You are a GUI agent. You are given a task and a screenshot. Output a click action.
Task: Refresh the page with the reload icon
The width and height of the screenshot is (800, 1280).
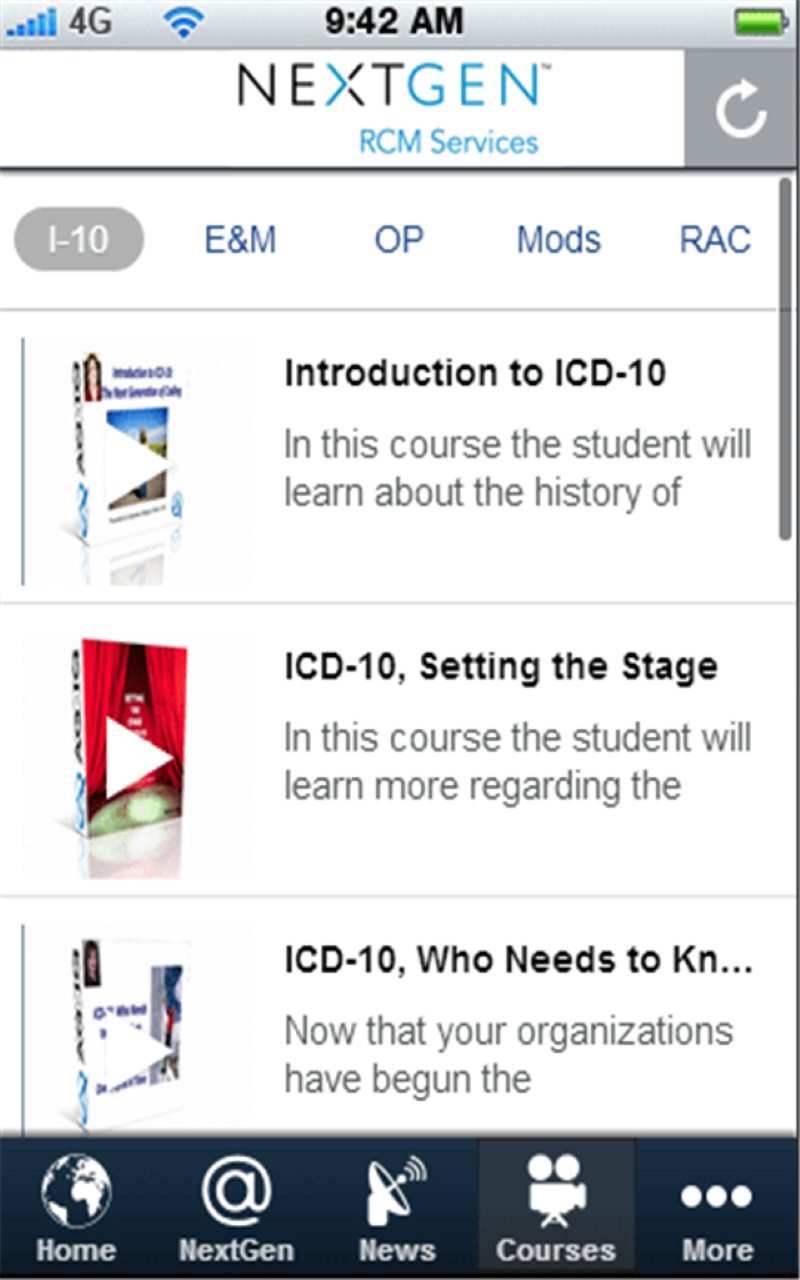tap(740, 108)
